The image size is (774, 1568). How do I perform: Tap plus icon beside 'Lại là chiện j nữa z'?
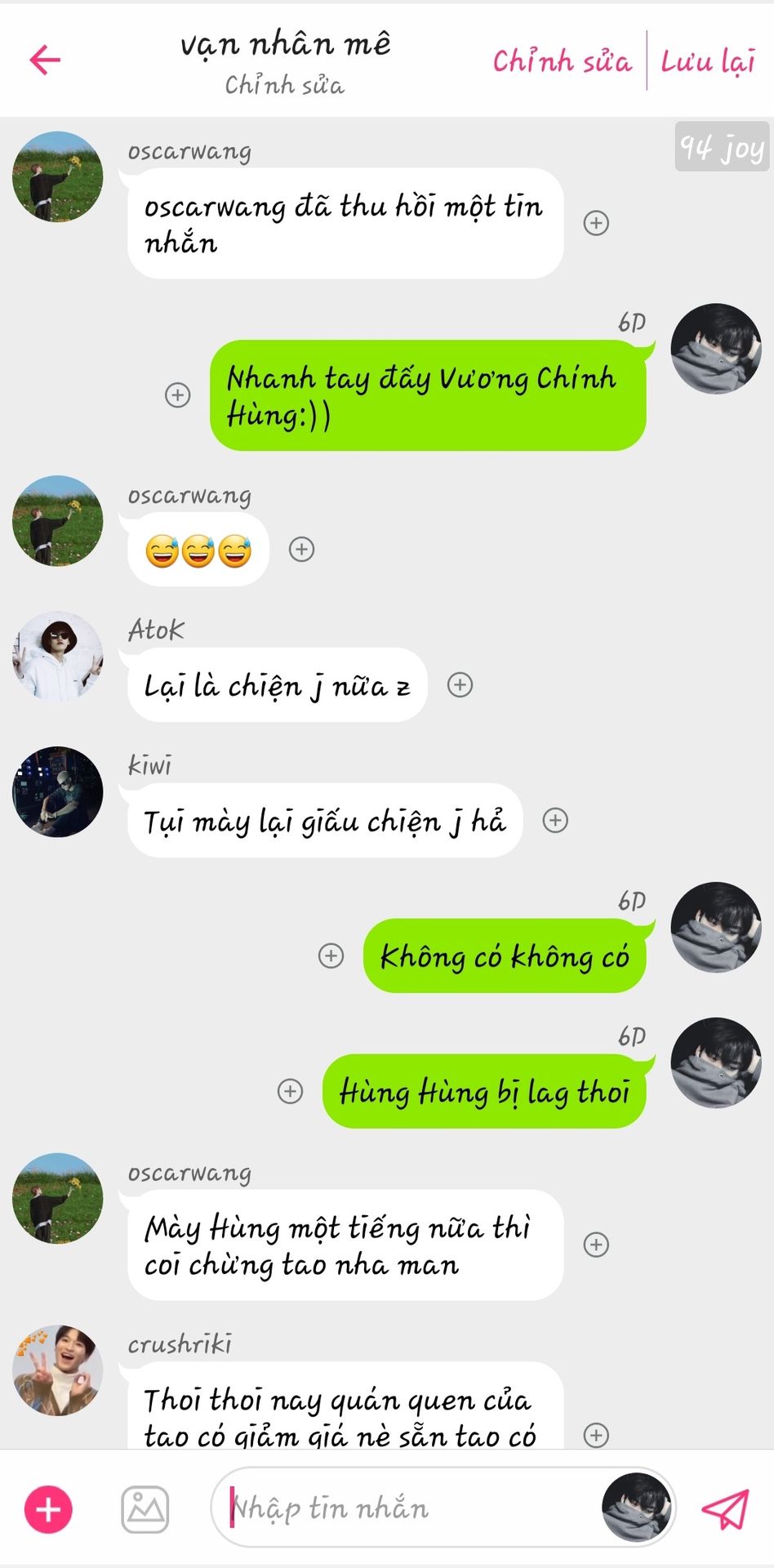tap(460, 684)
